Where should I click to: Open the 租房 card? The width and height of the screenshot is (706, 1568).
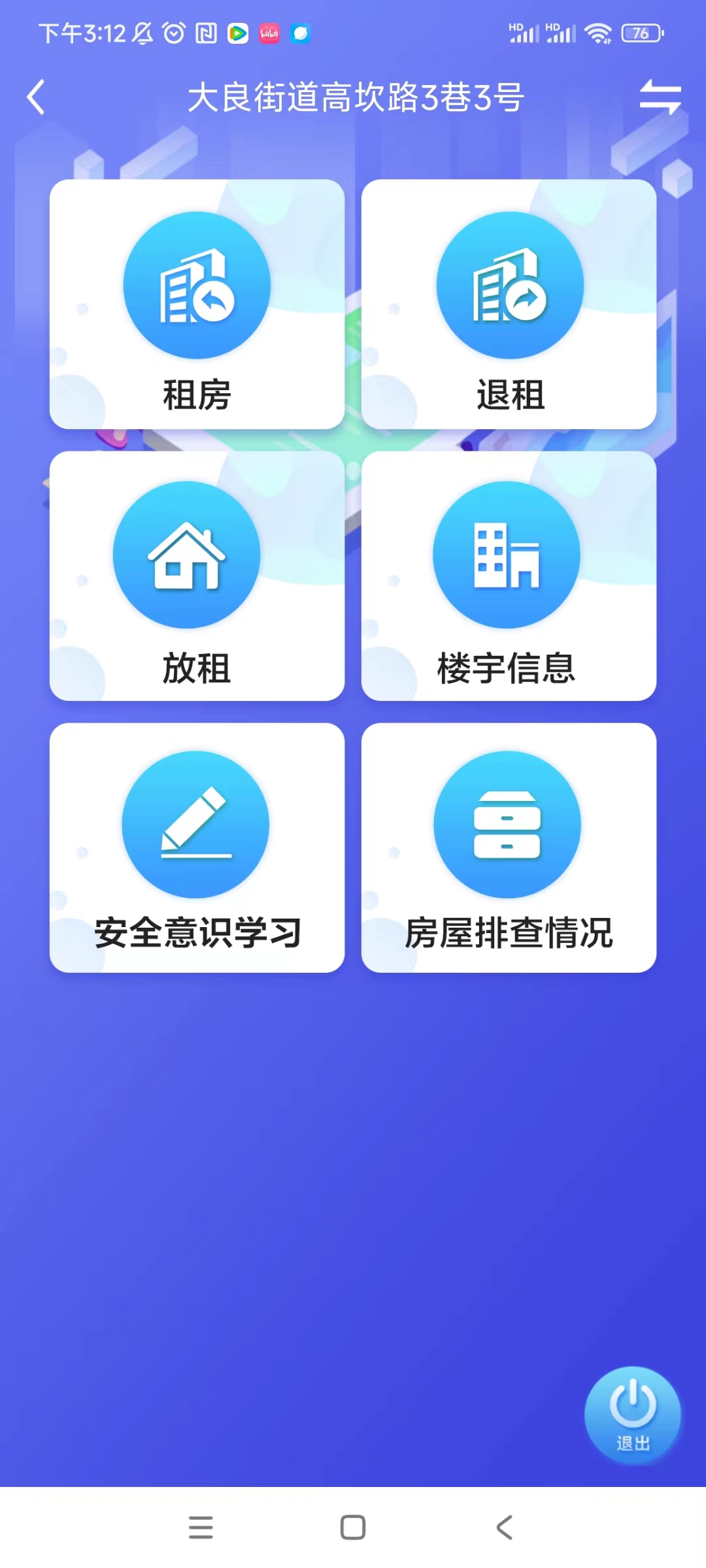point(197,304)
